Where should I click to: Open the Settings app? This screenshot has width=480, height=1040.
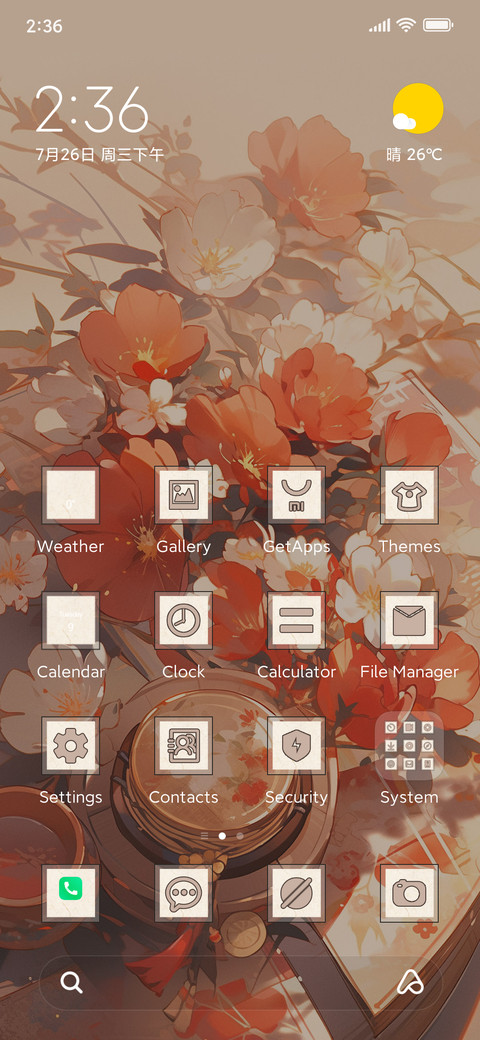pyautogui.click(x=70, y=746)
